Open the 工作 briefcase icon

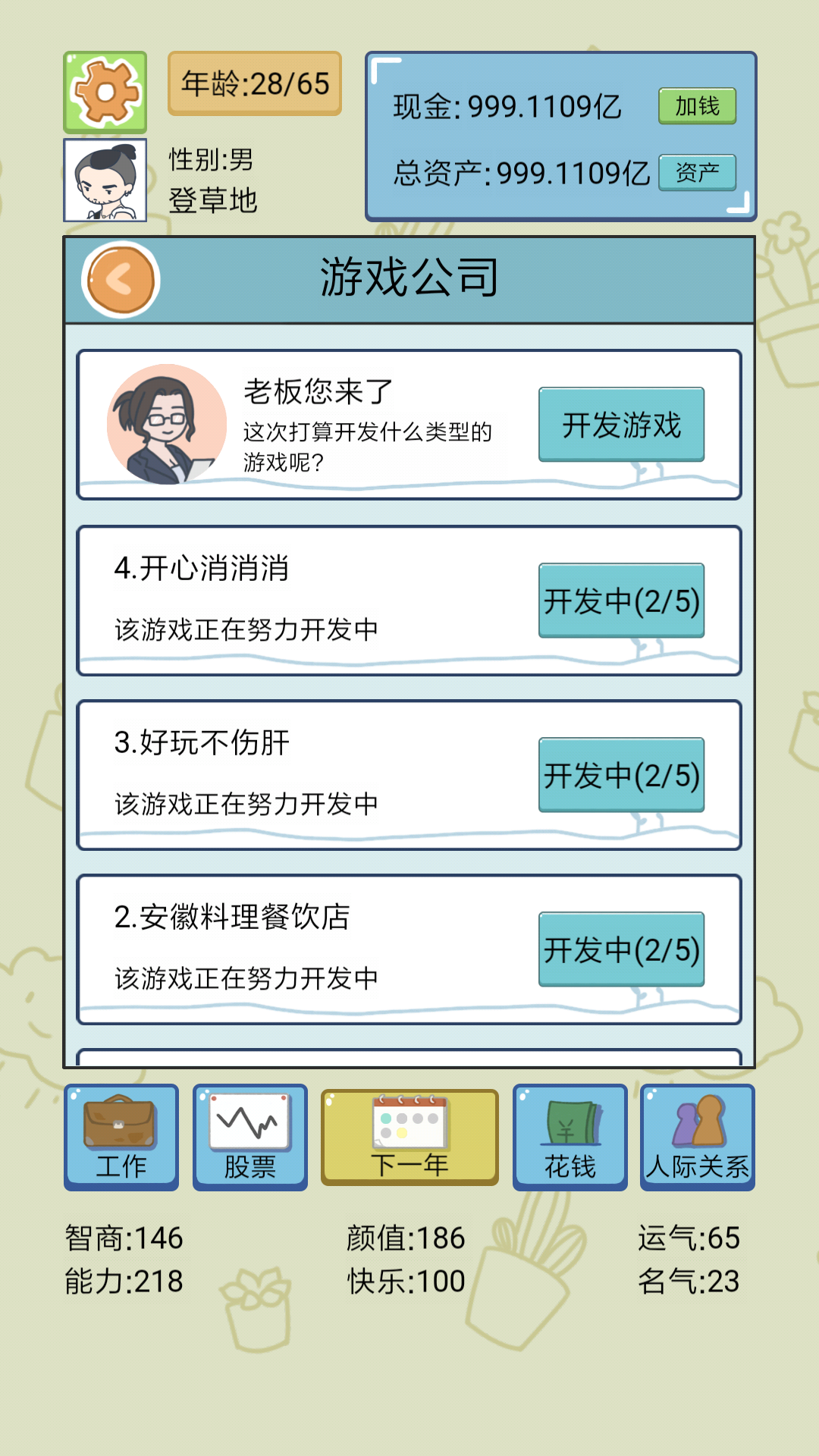point(120,1135)
